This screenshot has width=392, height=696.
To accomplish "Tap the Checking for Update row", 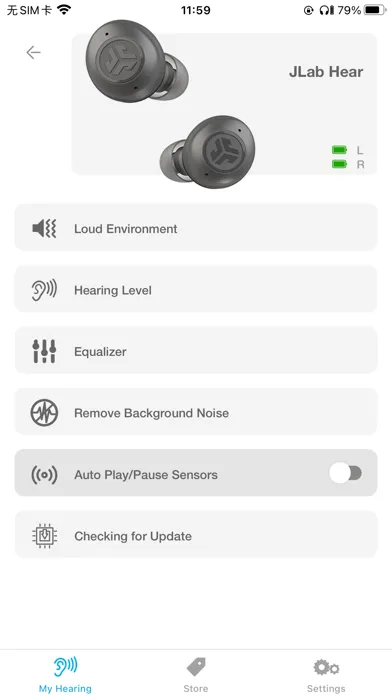I will 196,535.
